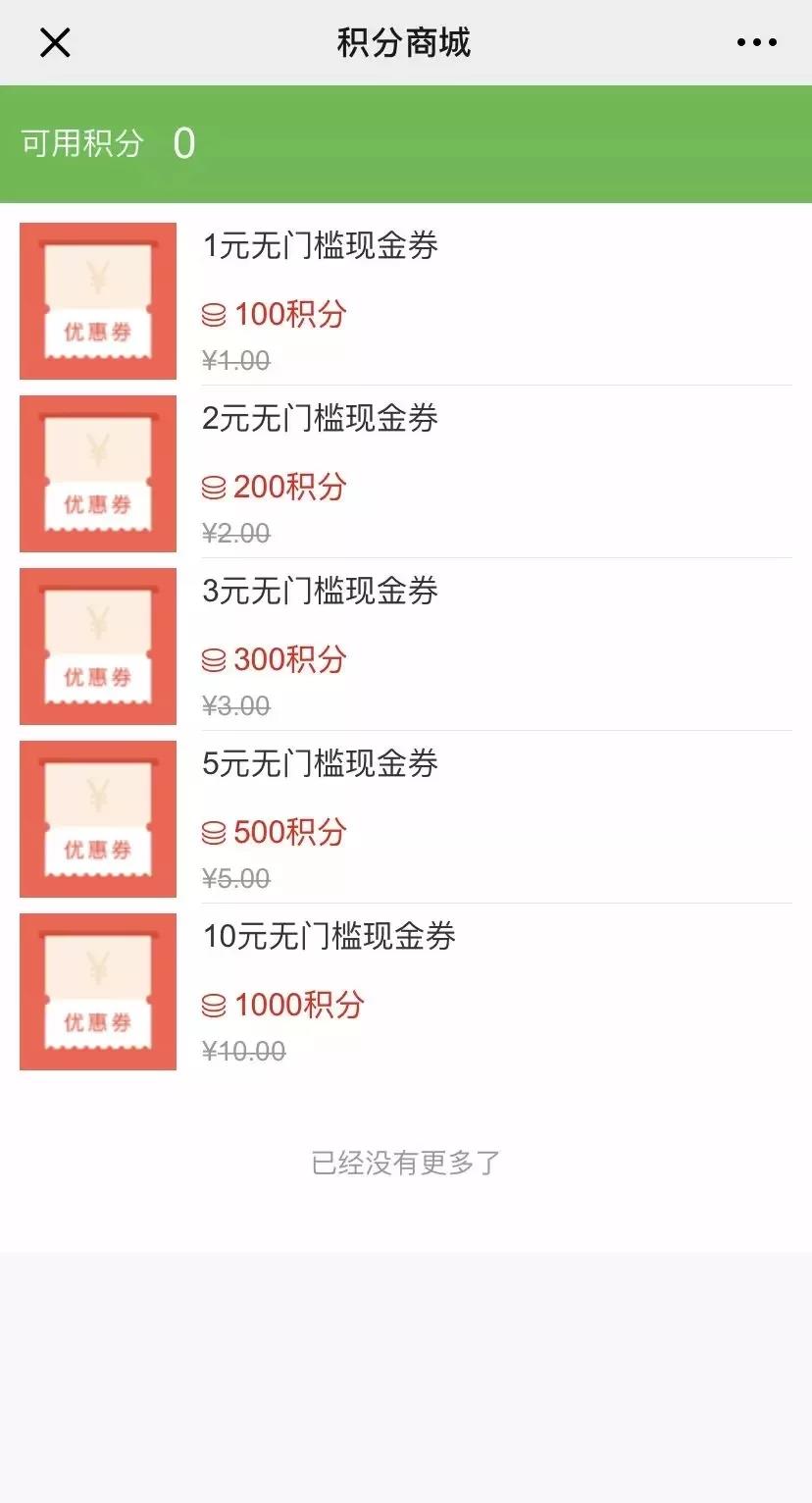This screenshot has width=812, height=1503.
Task: View the 3元无门槛现金券 coupon
Action: click(x=406, y=646)
